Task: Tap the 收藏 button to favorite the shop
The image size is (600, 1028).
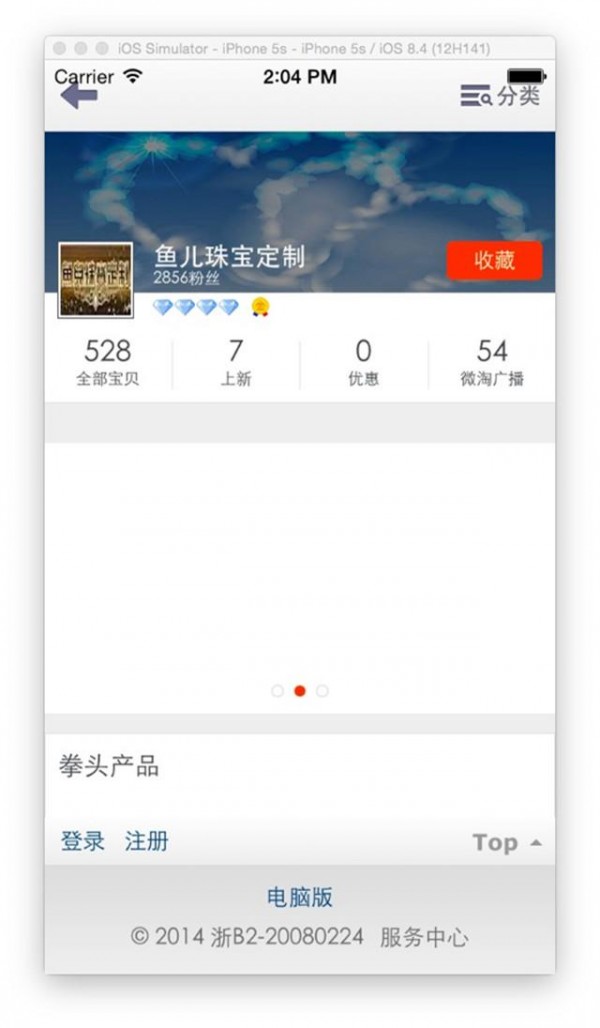Action: click(x=494, y=261)
